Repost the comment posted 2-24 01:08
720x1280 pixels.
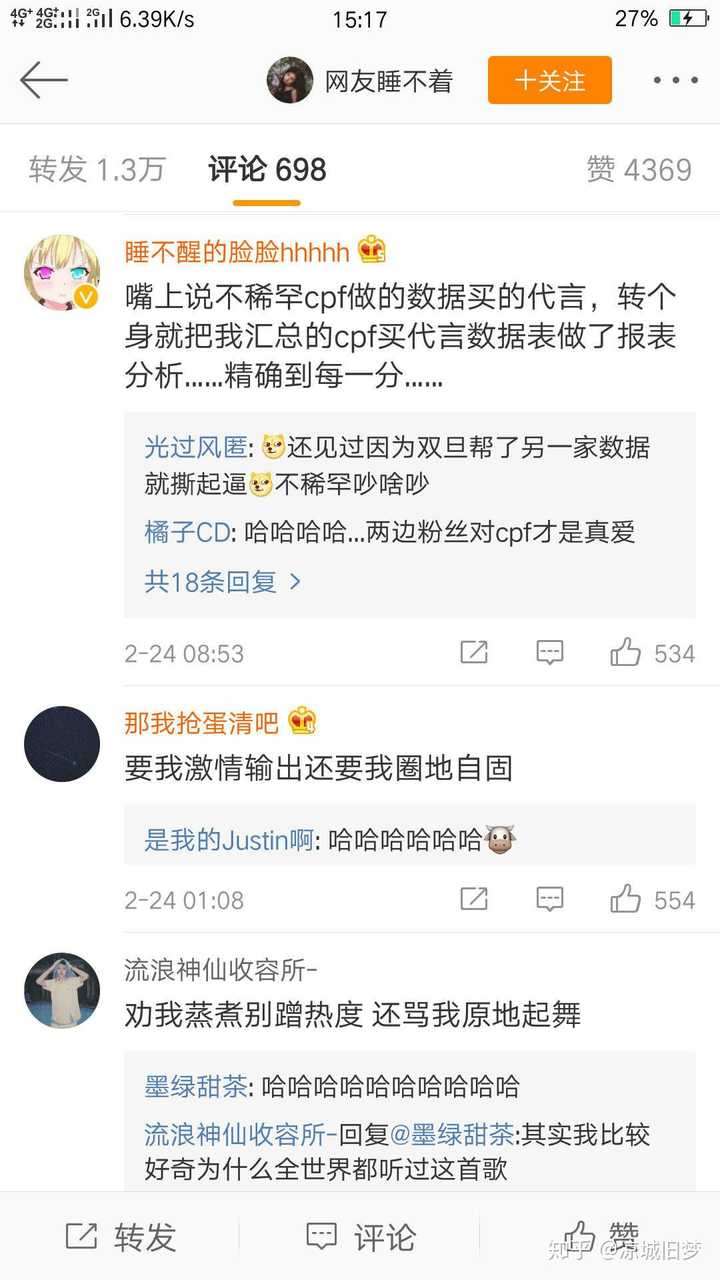[474, 899]
